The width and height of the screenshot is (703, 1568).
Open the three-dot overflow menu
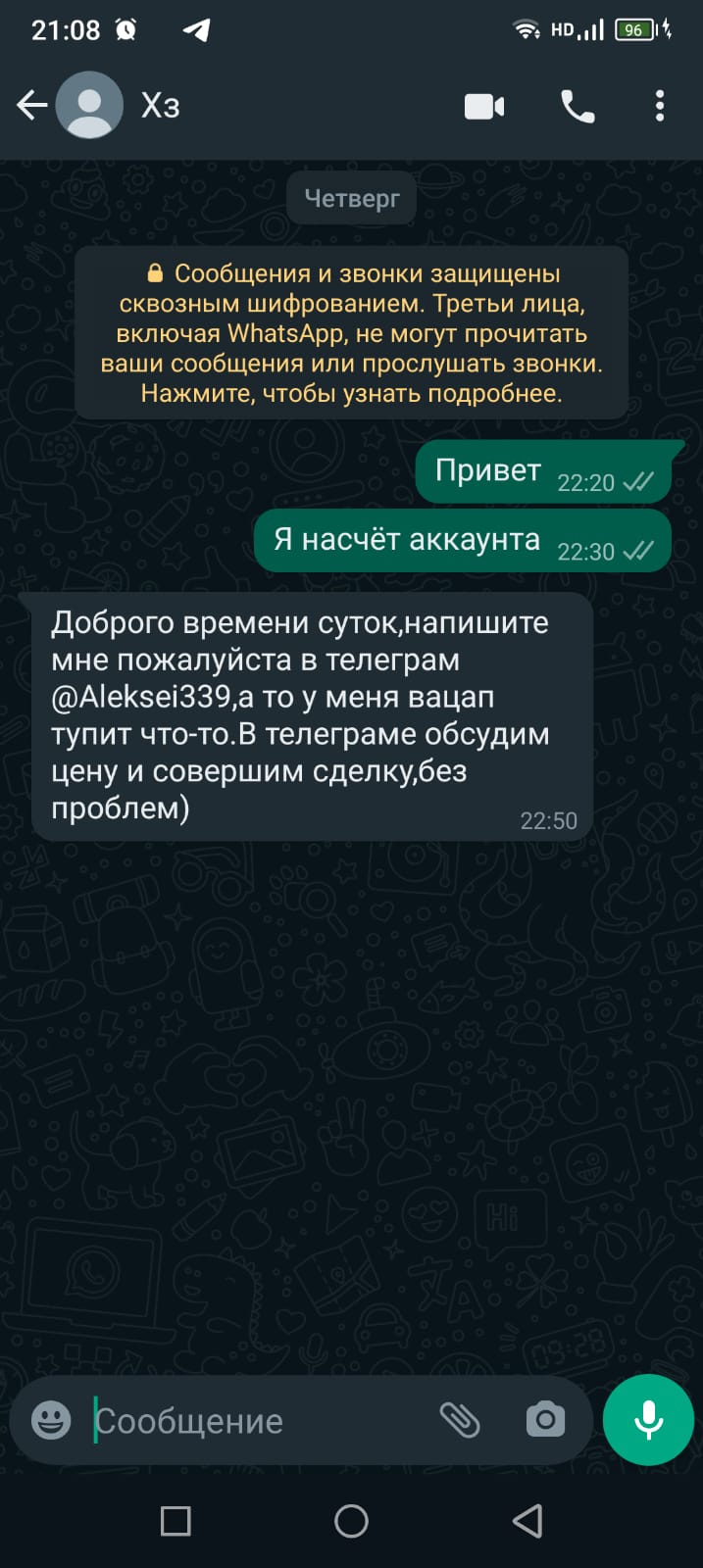(660, 106)
